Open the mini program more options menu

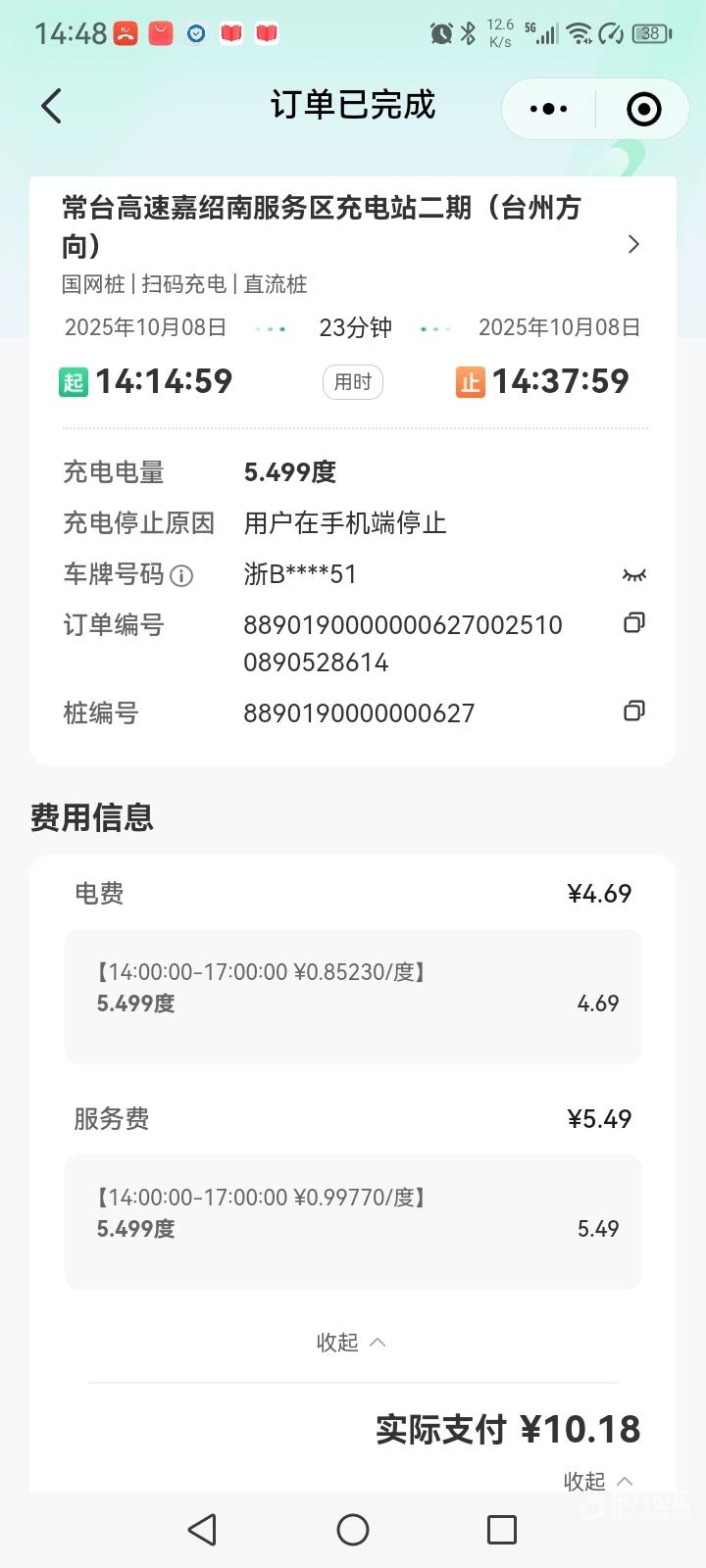pyautogui.click(x=548, y=109)
